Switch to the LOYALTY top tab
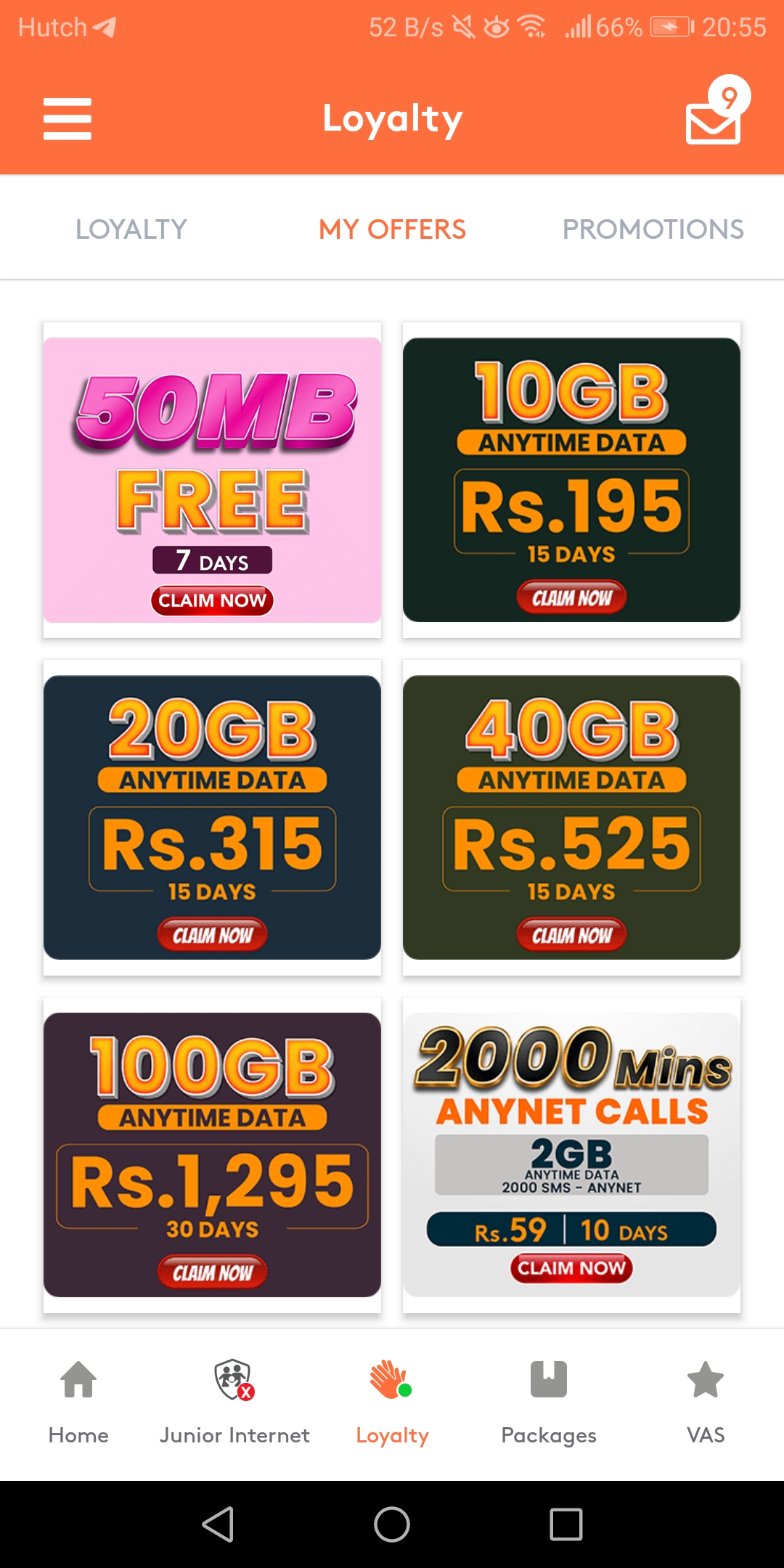The image size is (784, 1568). pos(131,229)
